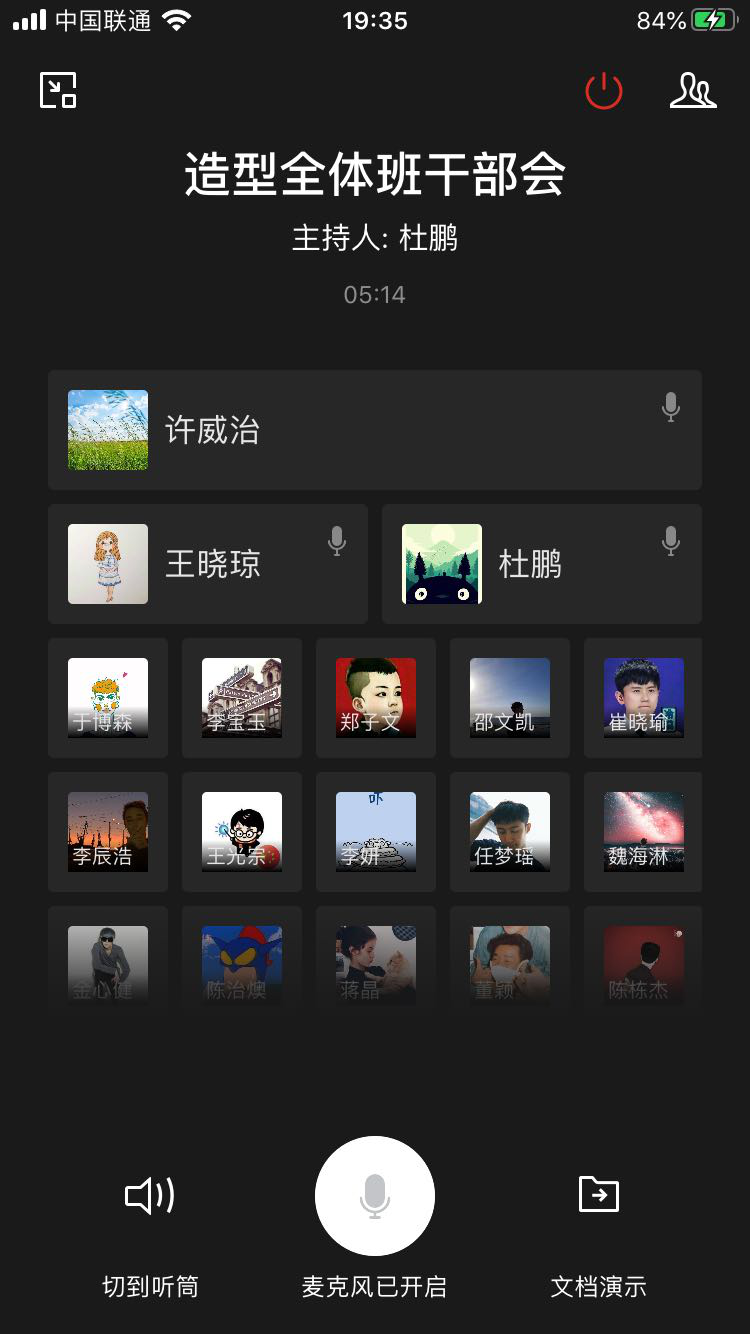Select participant 王晓琼

[x=208, y=564]
